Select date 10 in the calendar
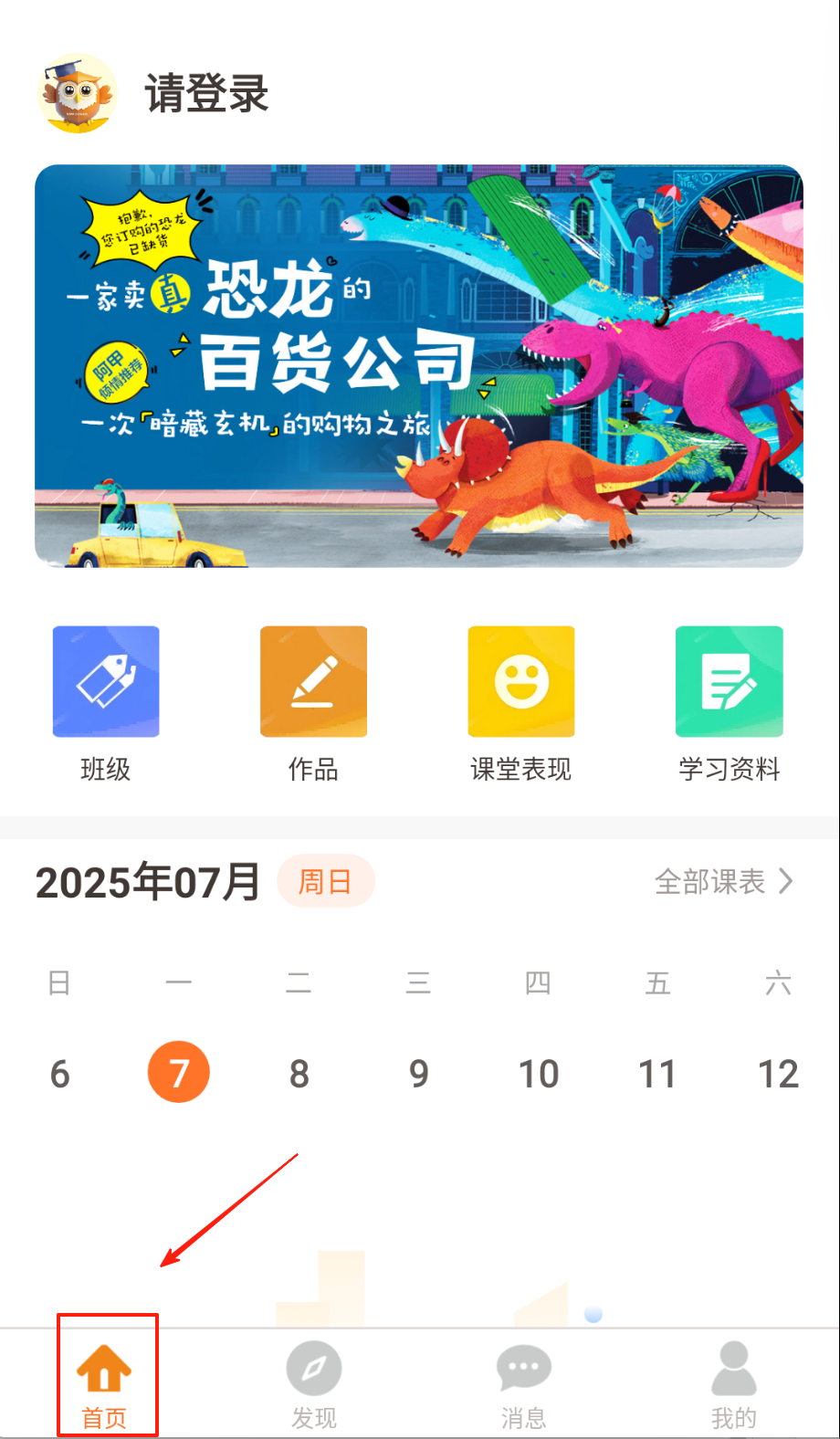 click(x=539, y=1073)
